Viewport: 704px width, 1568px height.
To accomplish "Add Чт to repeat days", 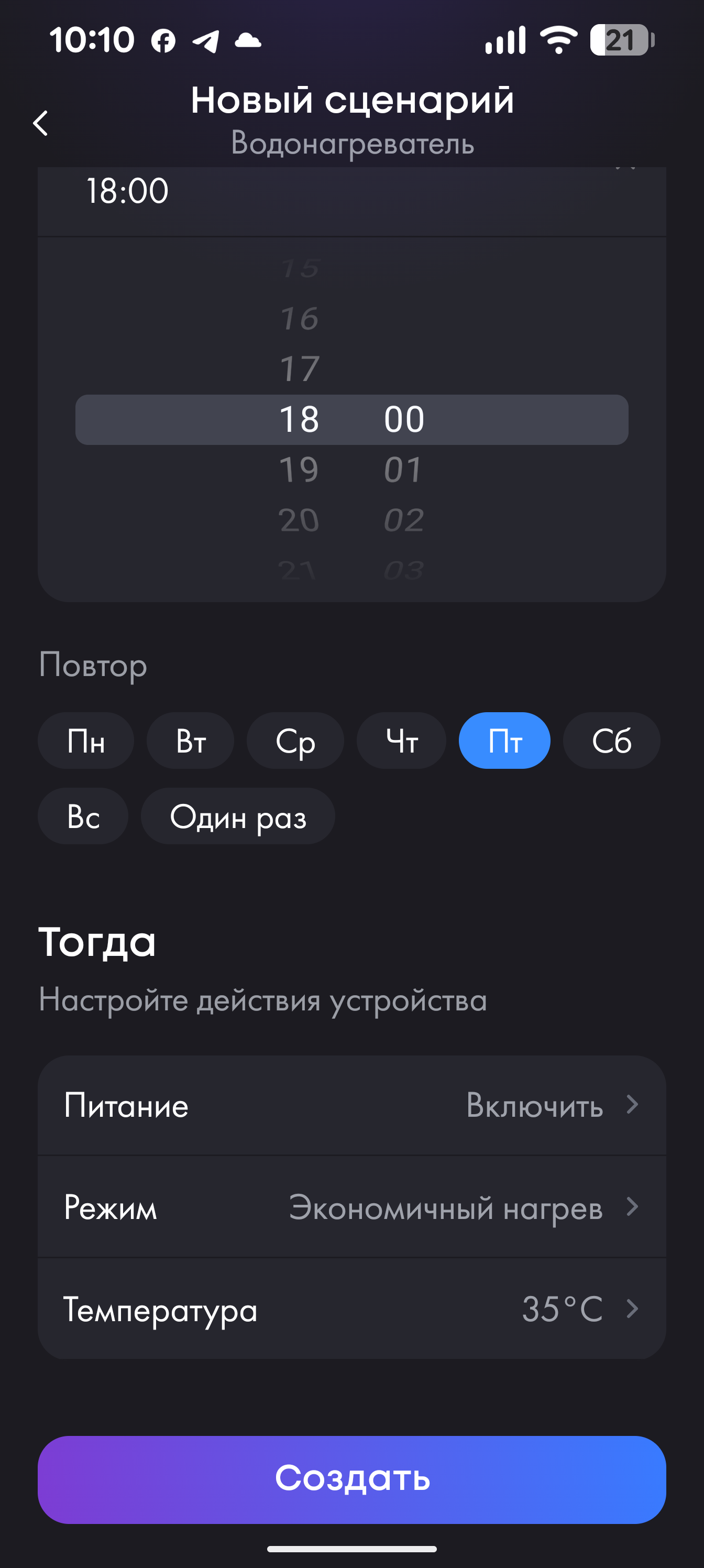I will pyautogui.click(x=402, y=741).
